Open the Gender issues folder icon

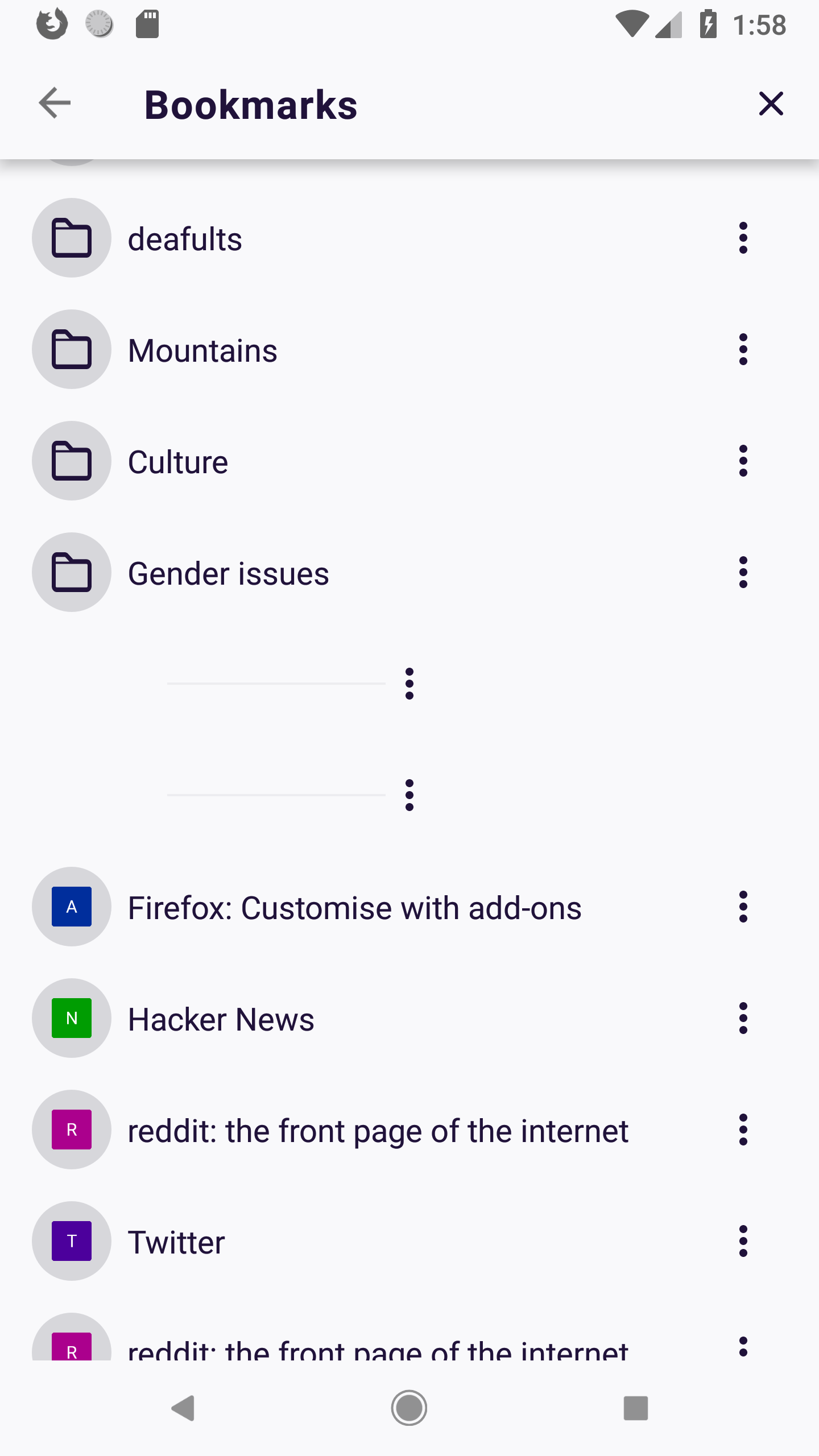tap(71, 573)
